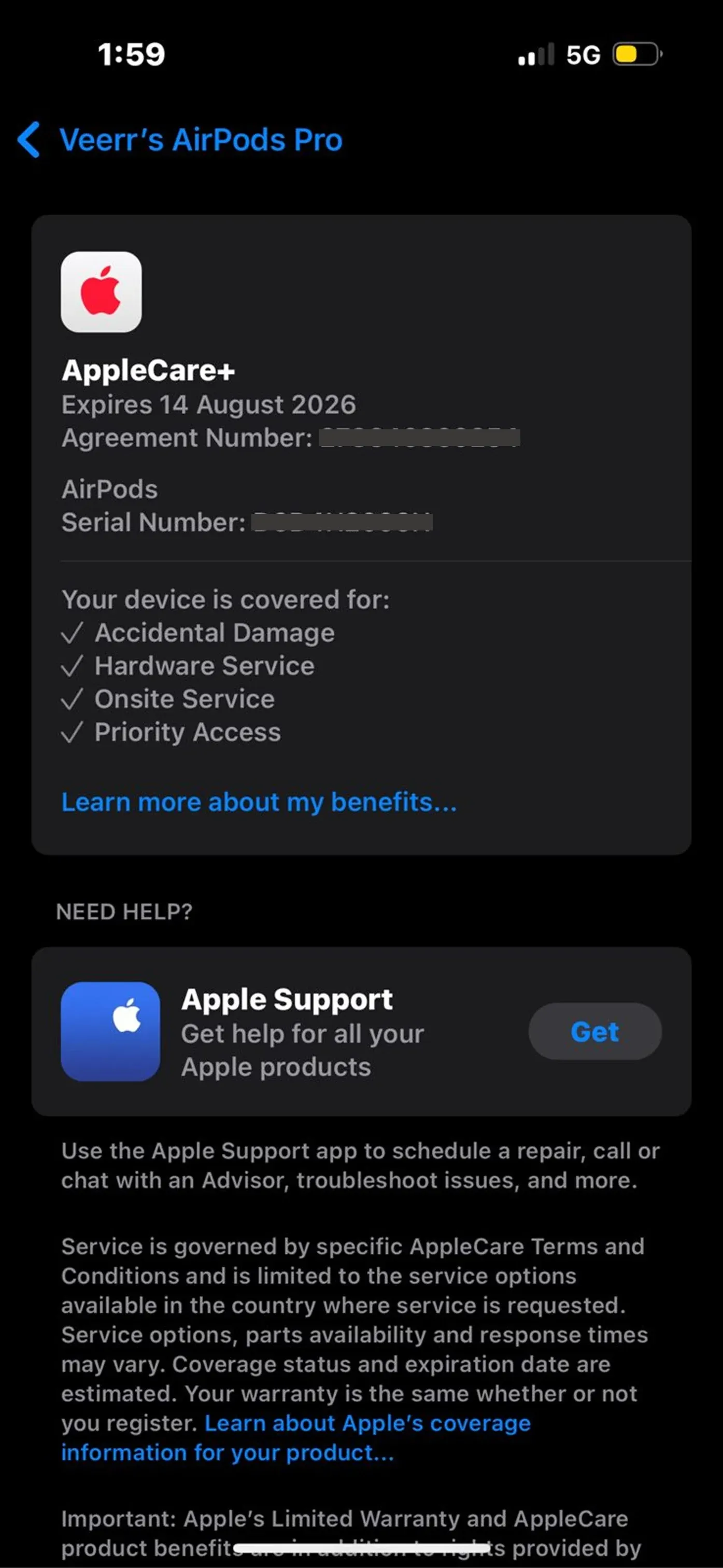Go back to Veerr's AirPods Pro
Image resolution: width=723 pixels, height=1568 pixels.
click(x=180, y=140)
